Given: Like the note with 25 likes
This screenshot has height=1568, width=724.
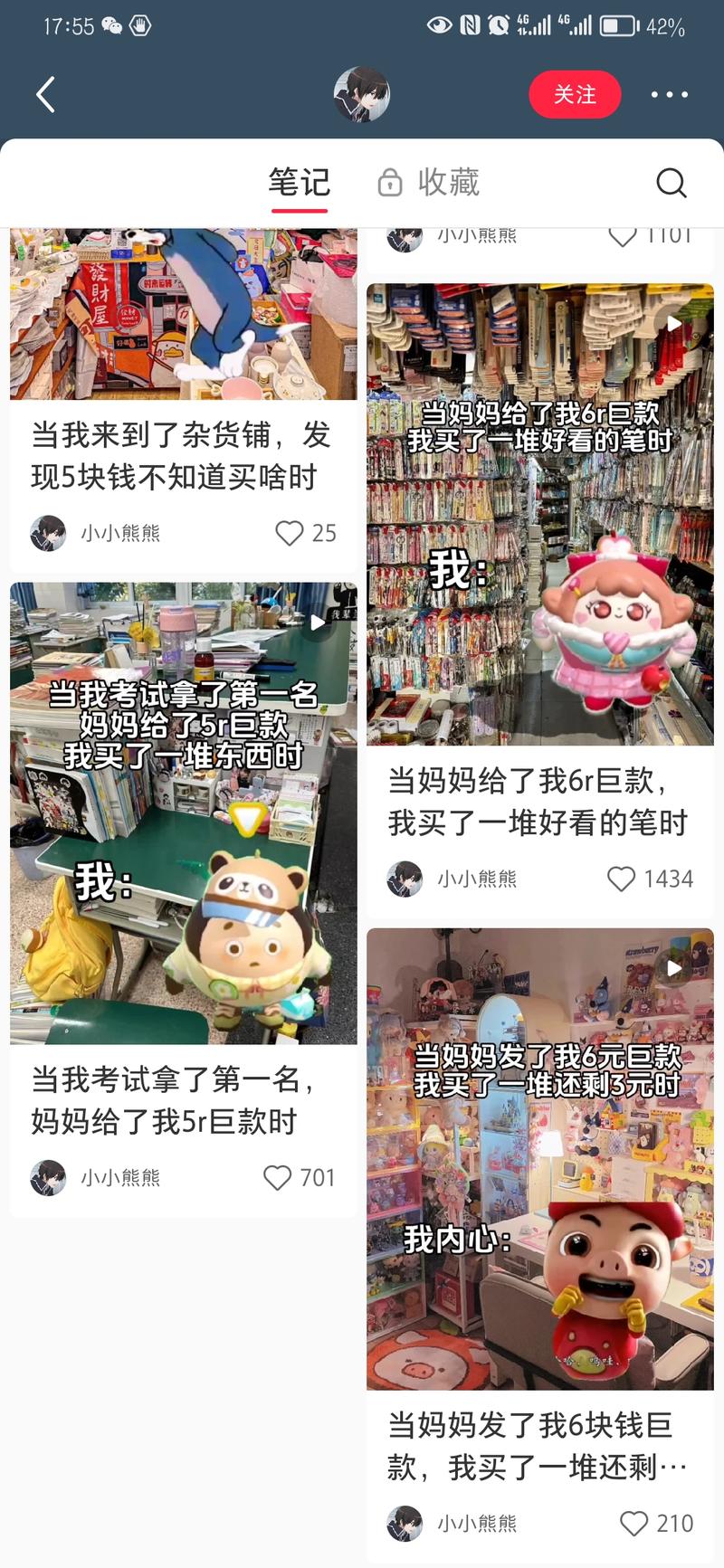Looking at the screenshot, I should (x=289, y=534).
